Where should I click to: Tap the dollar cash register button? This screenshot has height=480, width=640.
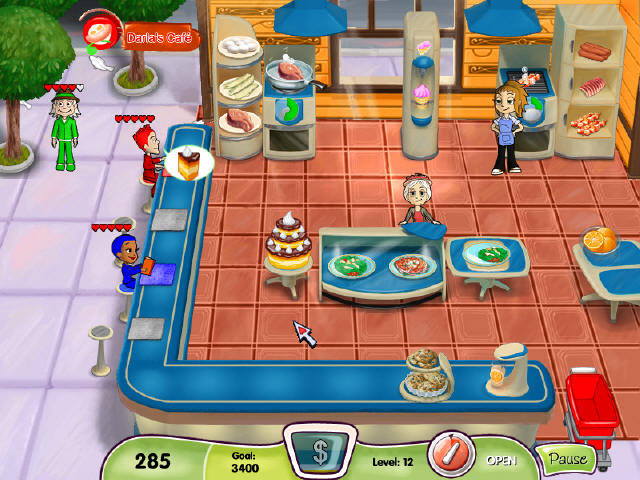point(320,451)
